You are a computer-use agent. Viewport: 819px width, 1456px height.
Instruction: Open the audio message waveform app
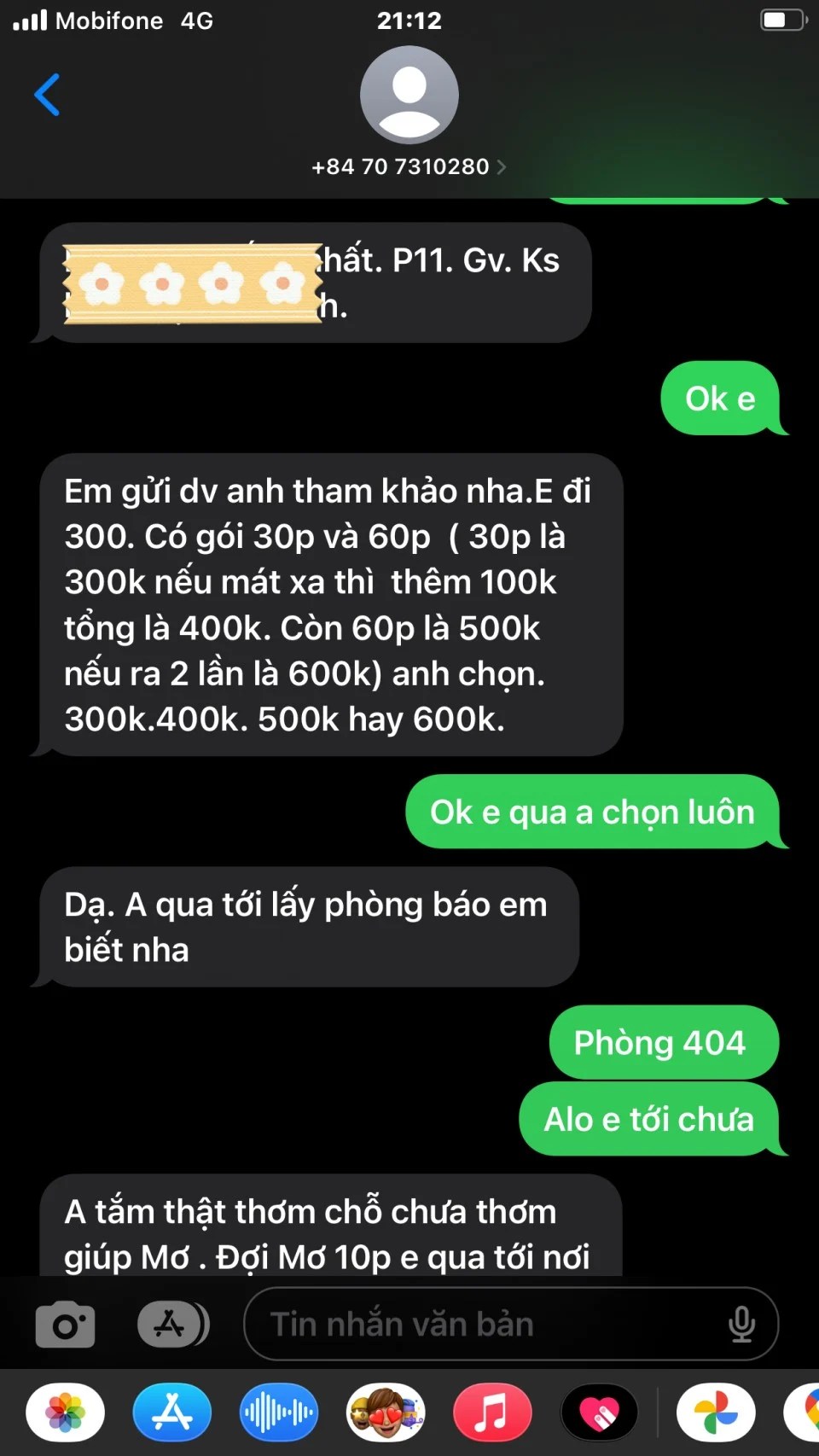pos(279,1412)
